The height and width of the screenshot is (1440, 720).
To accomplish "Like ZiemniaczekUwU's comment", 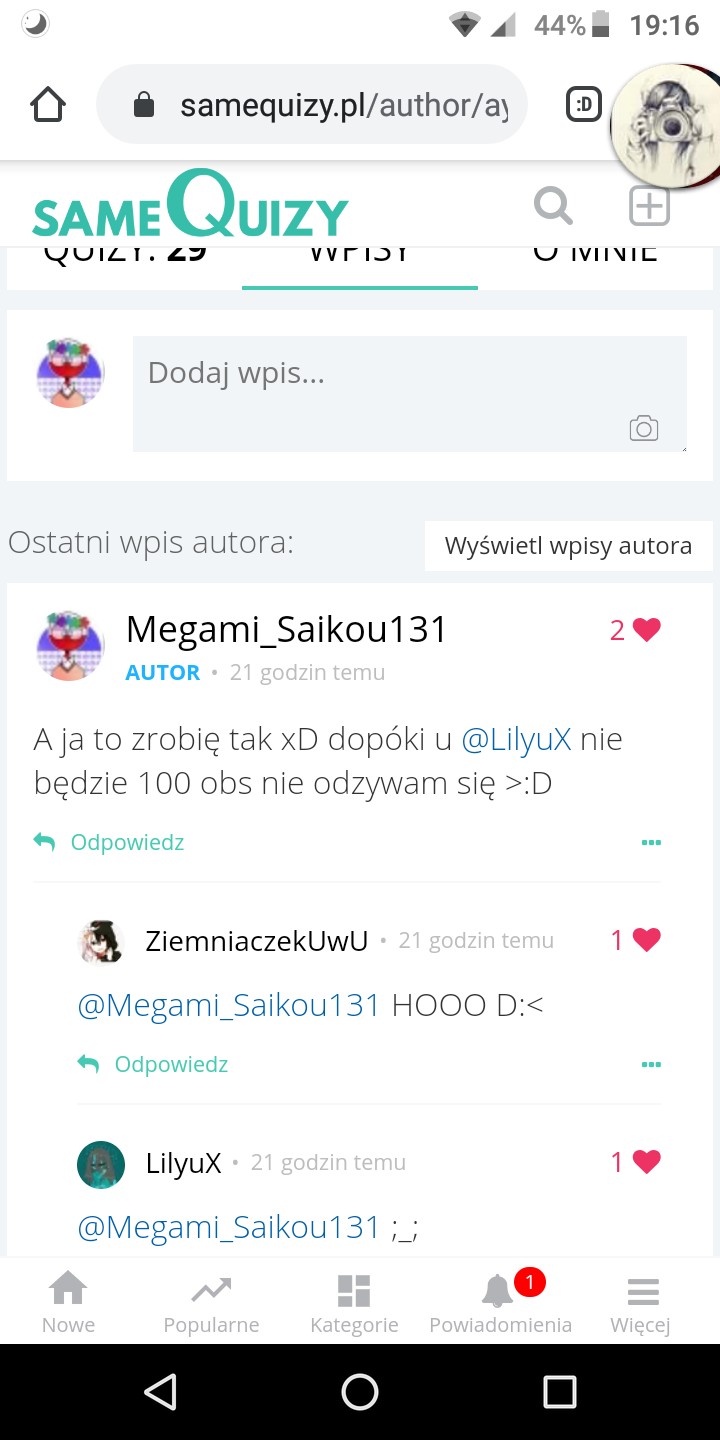I will 646,940.
